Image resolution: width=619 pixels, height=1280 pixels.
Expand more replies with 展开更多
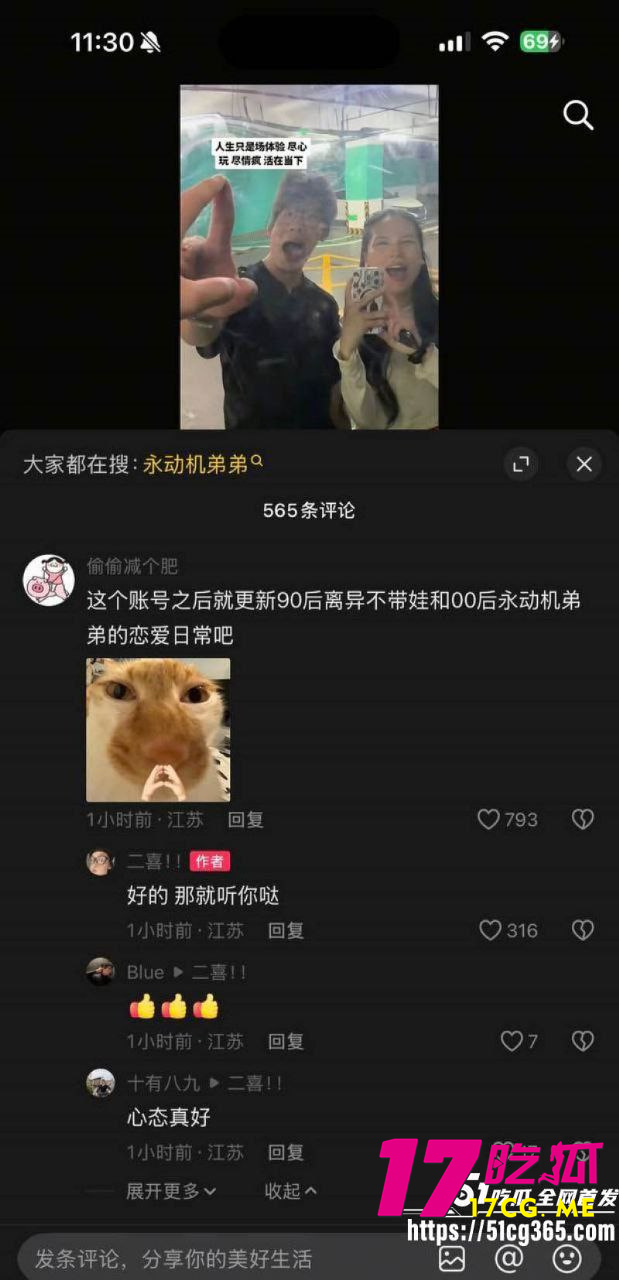click(170, 1191)
